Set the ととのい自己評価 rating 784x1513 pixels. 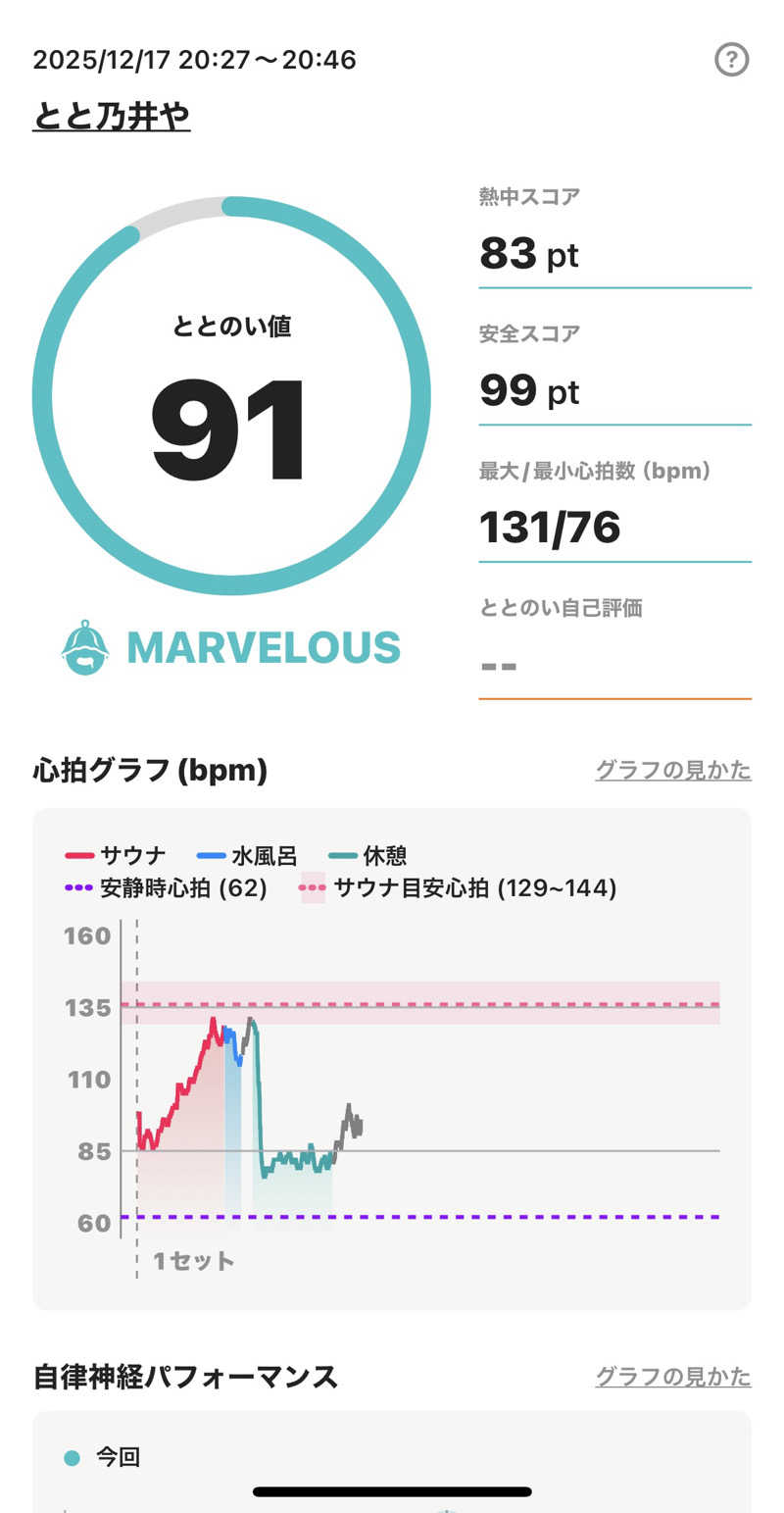[614, 666]
